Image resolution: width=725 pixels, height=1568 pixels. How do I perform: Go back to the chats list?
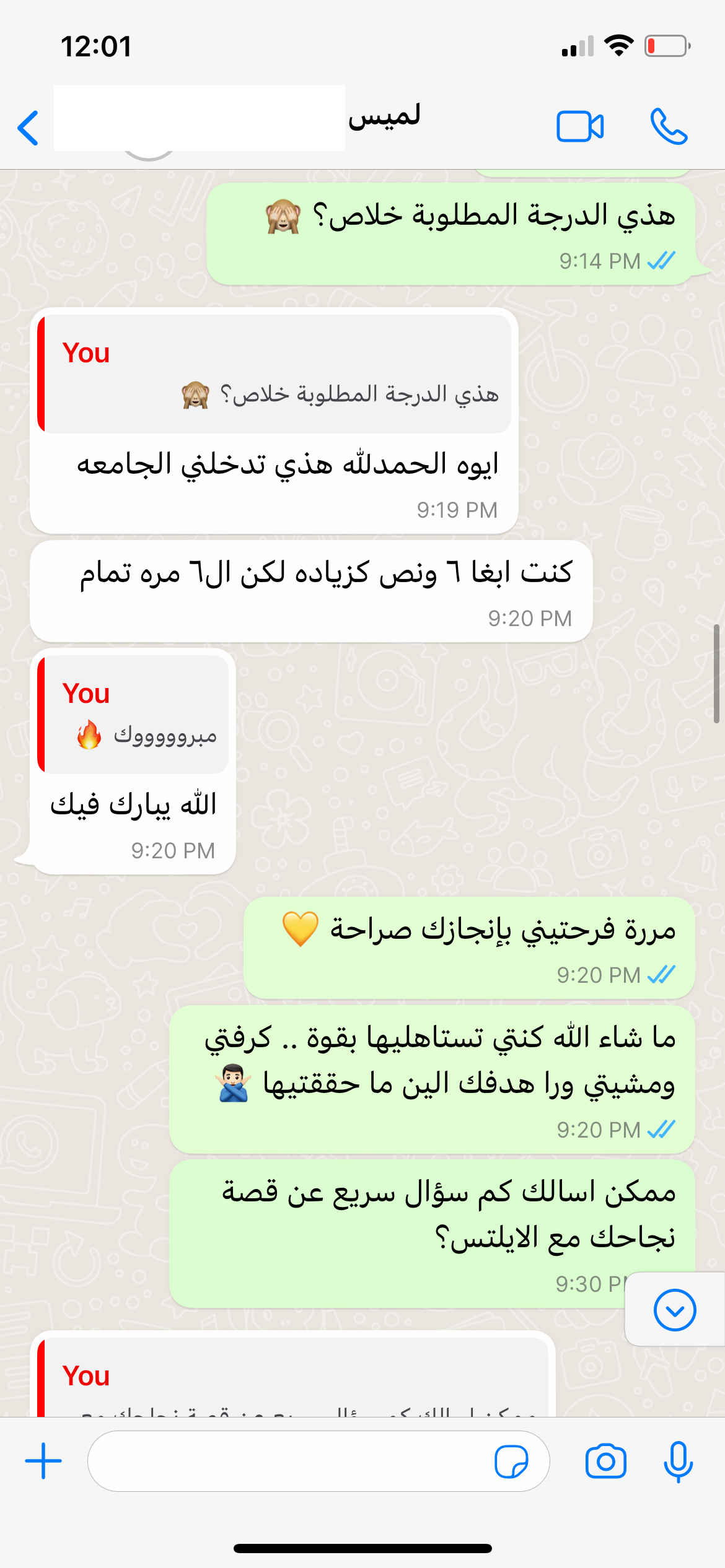click(x=29, y=128)
